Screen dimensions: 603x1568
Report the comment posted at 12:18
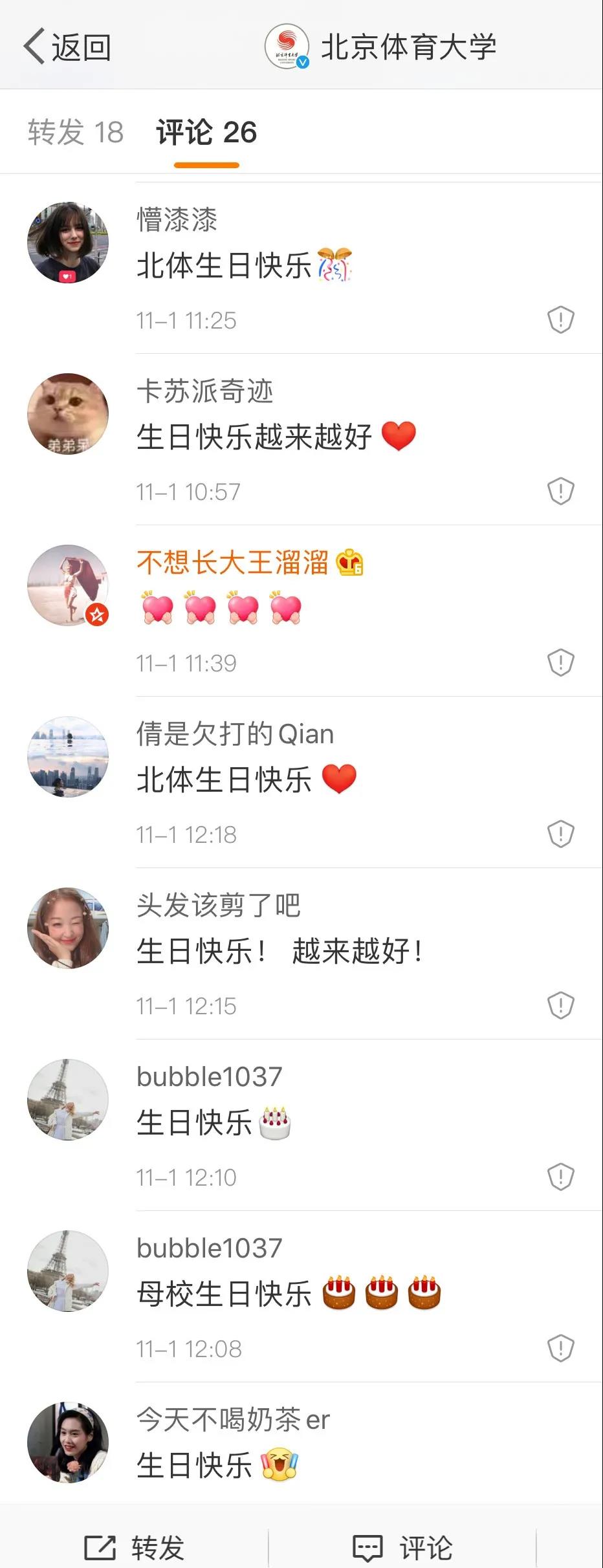[560, 834]
